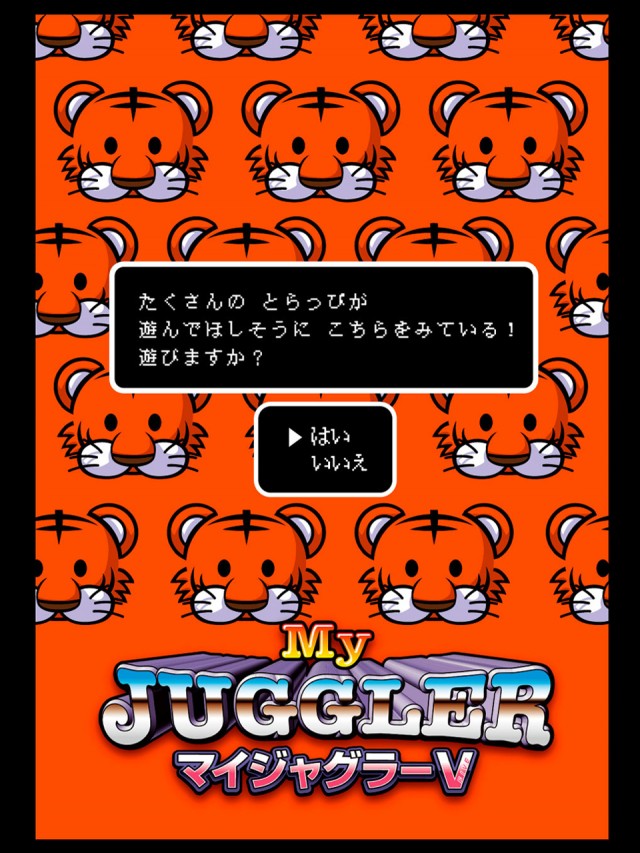Select はい to play
Image resolution: width=640 pixels, height=853 pixels.
tap(323, 437)
